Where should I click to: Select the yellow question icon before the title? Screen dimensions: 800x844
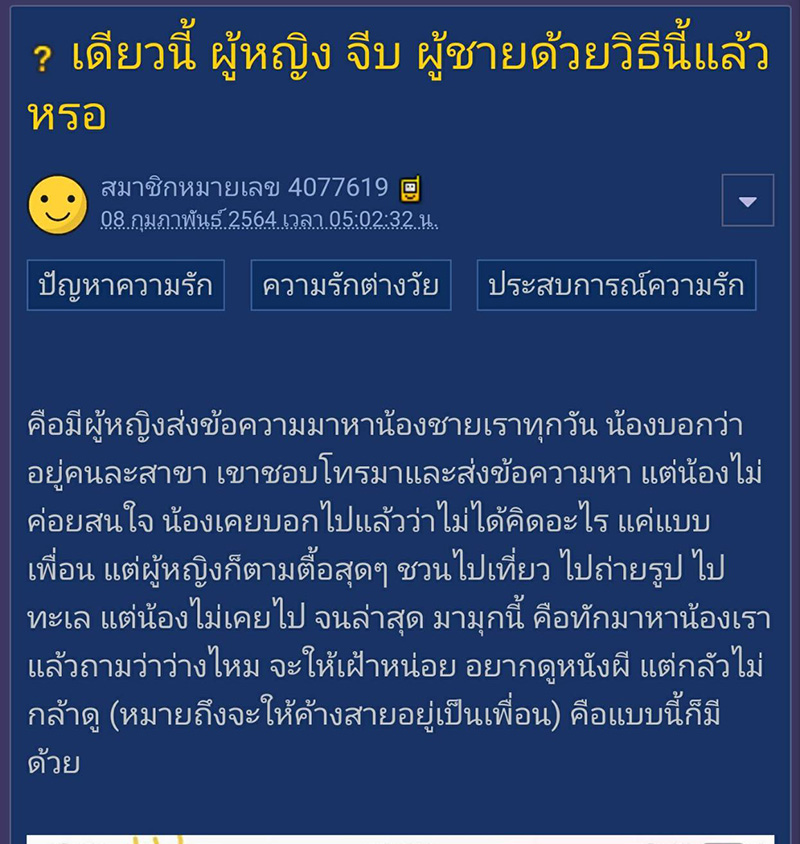click(x=40, y=55)
